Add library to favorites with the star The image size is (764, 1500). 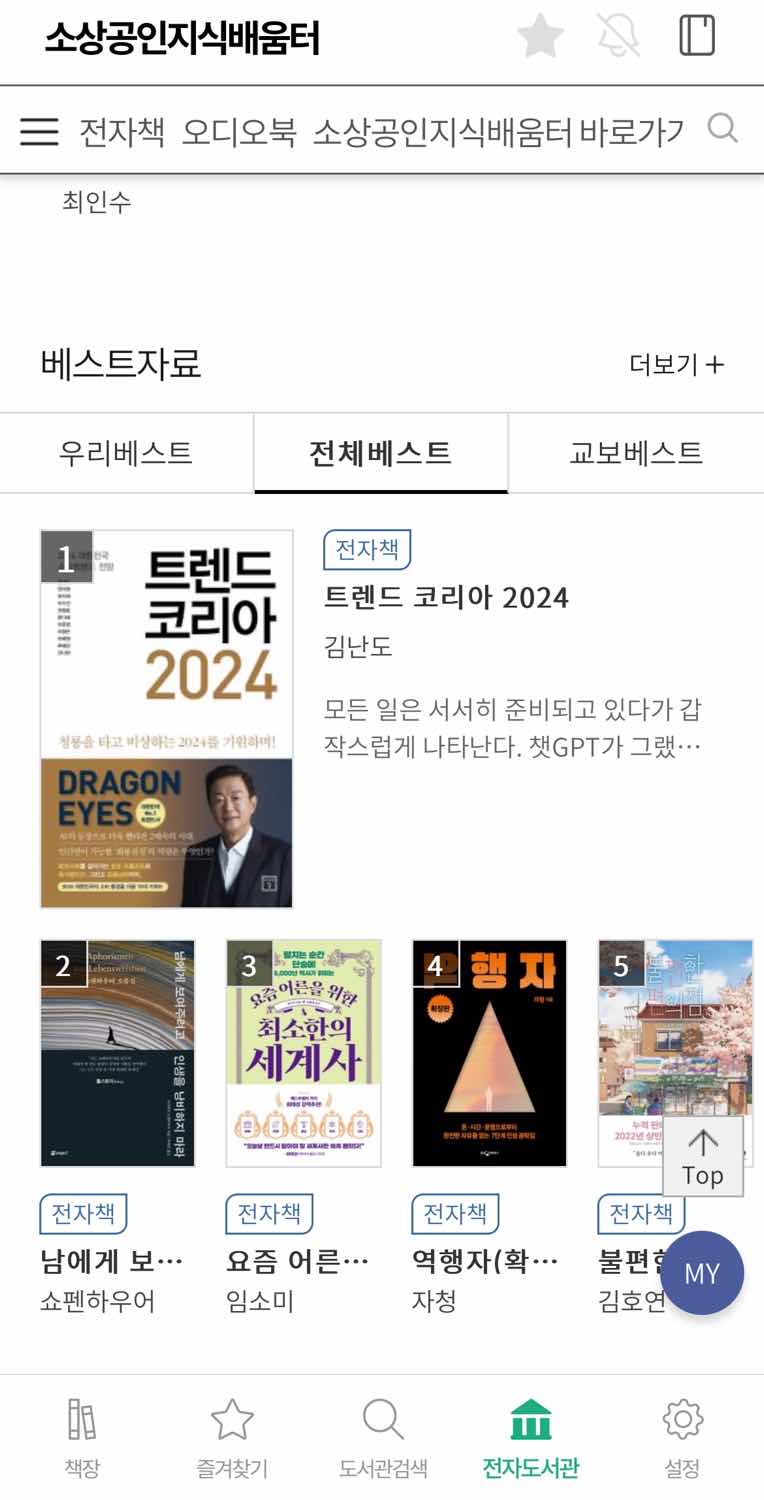[x=540, y=37]
